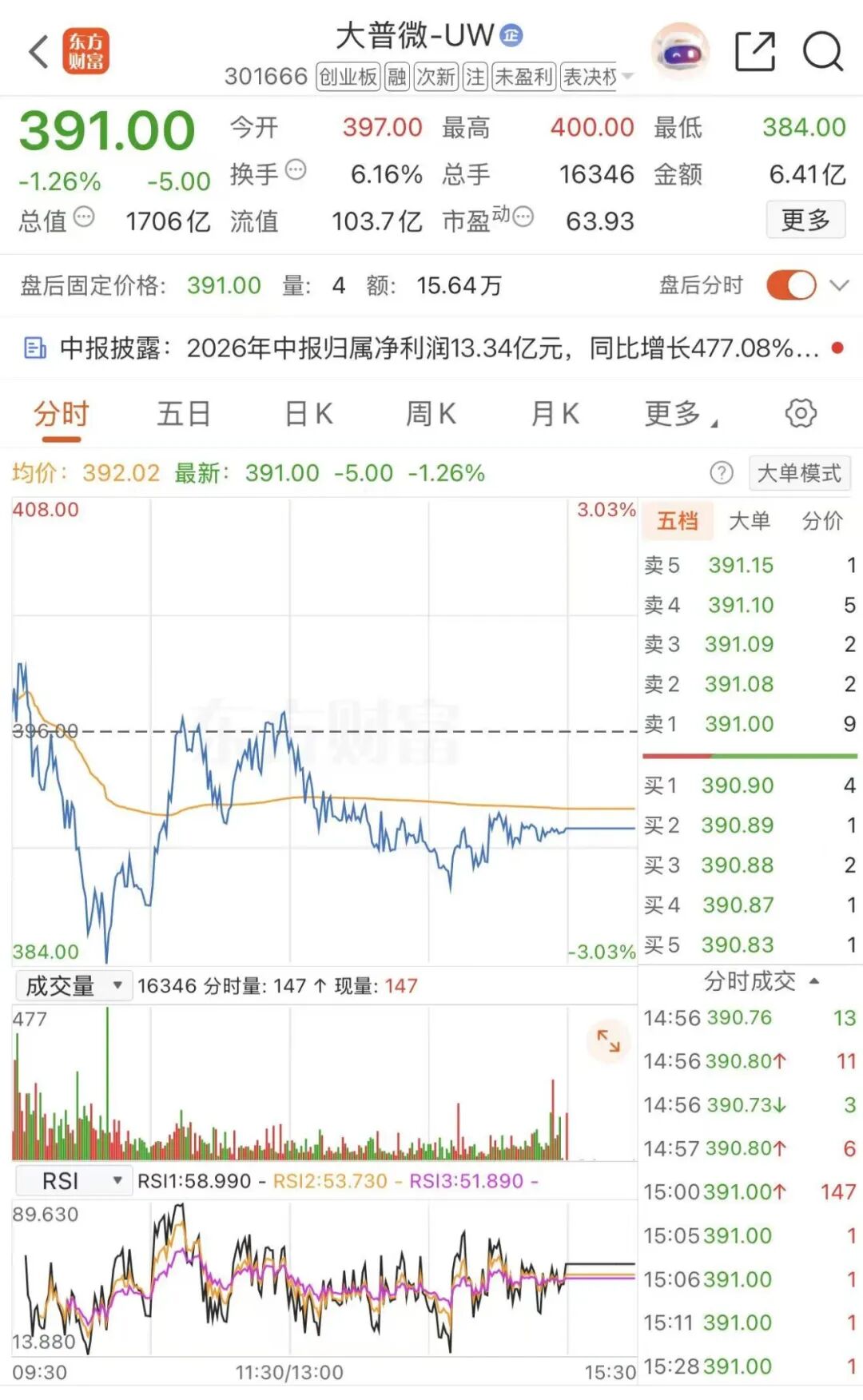
Task: Share this stock page
Action: point(754,52)
